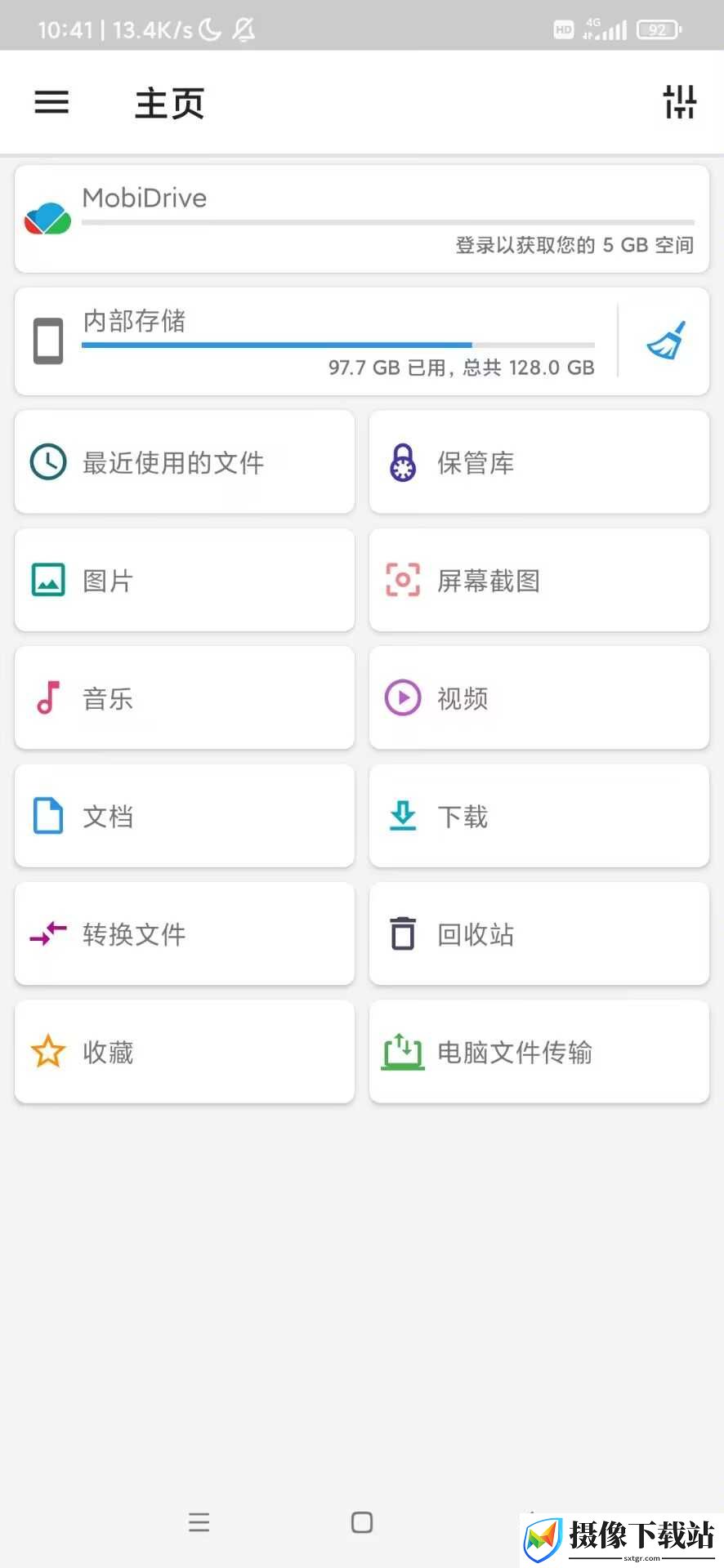
Task: Browse the 音乐 music category
Action: (185, 698)
